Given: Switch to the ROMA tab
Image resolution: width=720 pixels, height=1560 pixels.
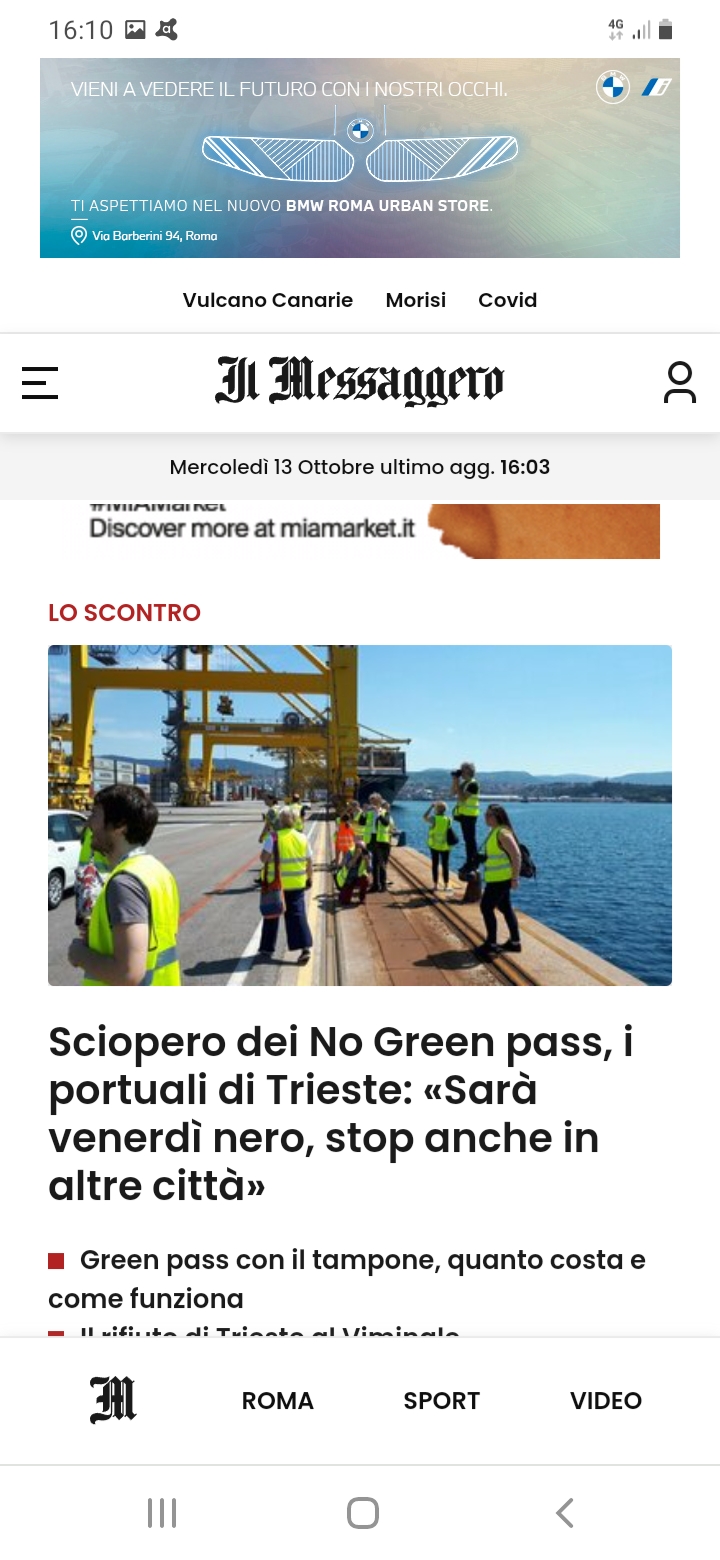Looking at the screenshot, I should tap(277, 1401).
